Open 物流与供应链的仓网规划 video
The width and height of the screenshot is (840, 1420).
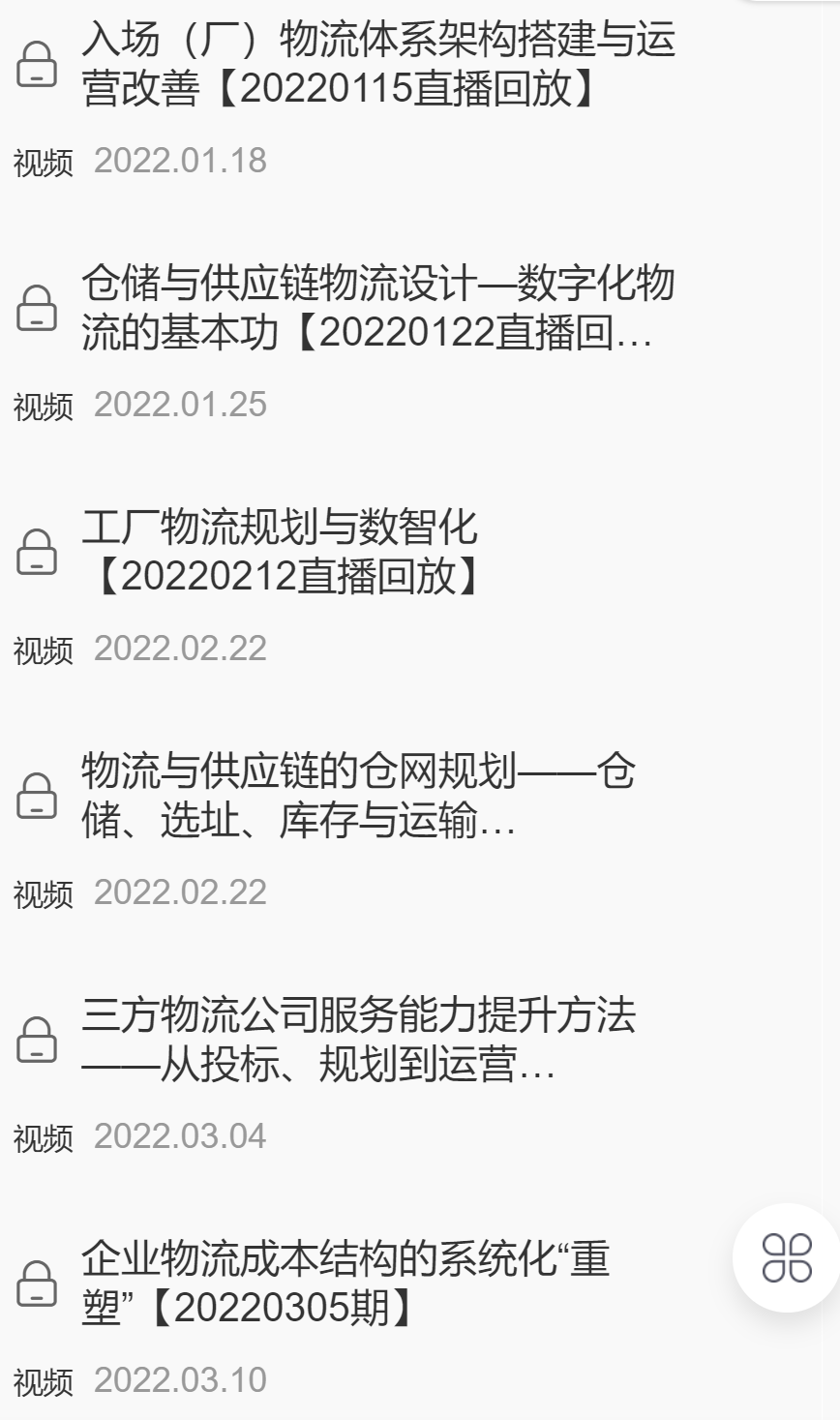pyautogui.click(x=358, y=797)
